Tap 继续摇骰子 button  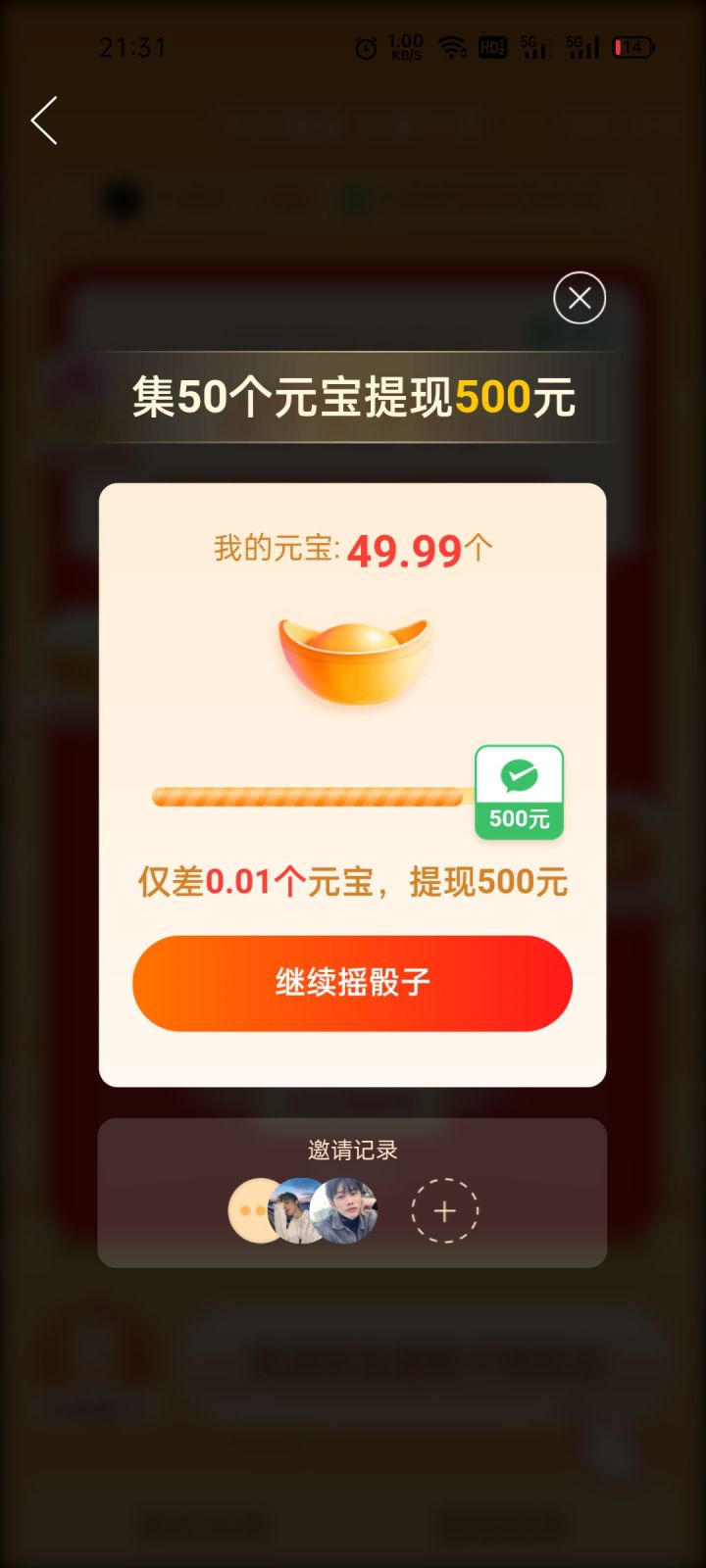point(352,983)
